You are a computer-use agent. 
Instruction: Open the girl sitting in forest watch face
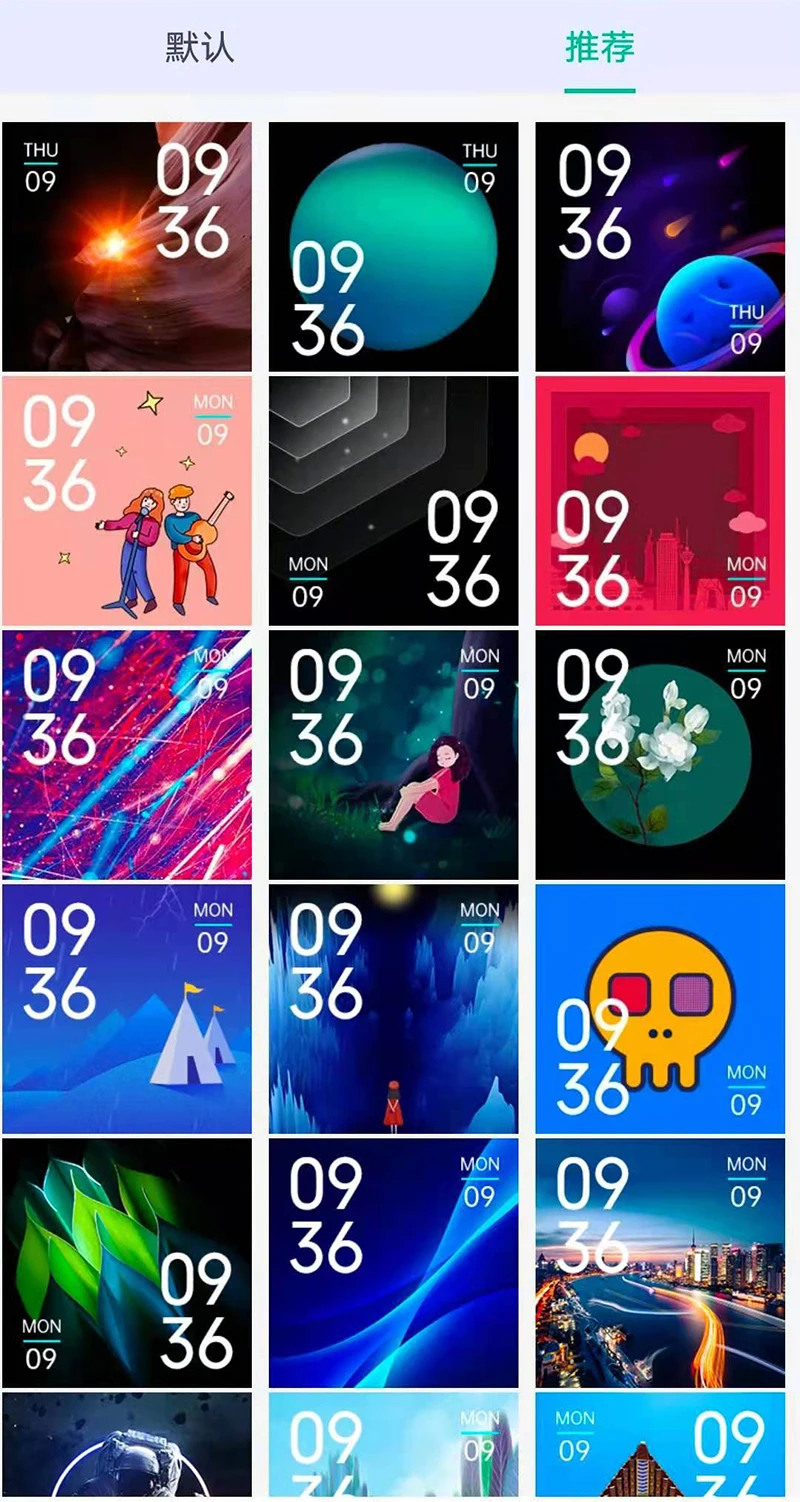pyautogui.click(x=394, y=755)
